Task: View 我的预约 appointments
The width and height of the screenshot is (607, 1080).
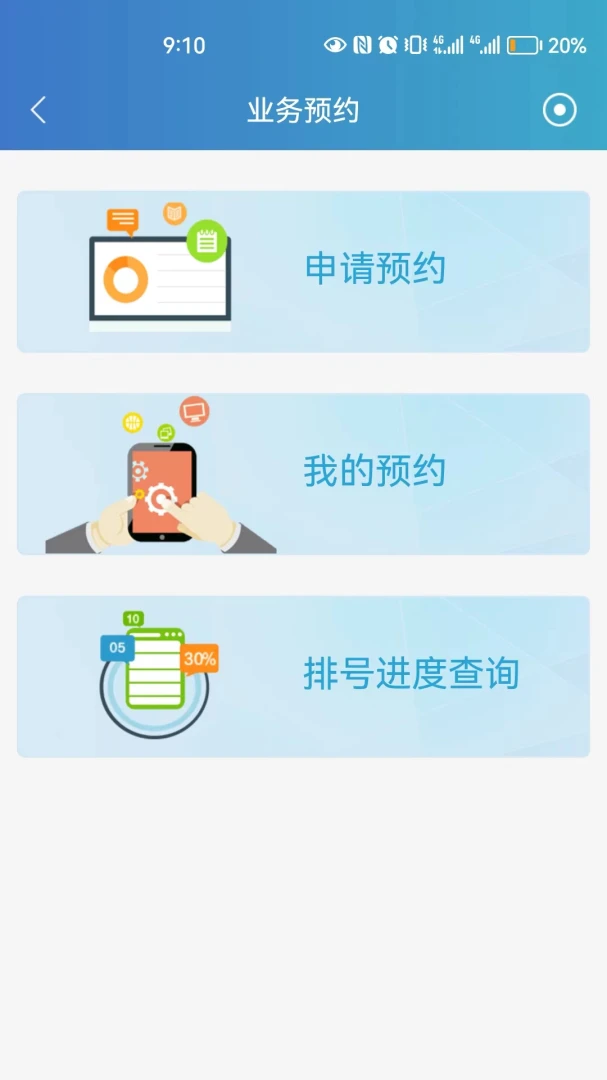Action: (x=303, y=473)
